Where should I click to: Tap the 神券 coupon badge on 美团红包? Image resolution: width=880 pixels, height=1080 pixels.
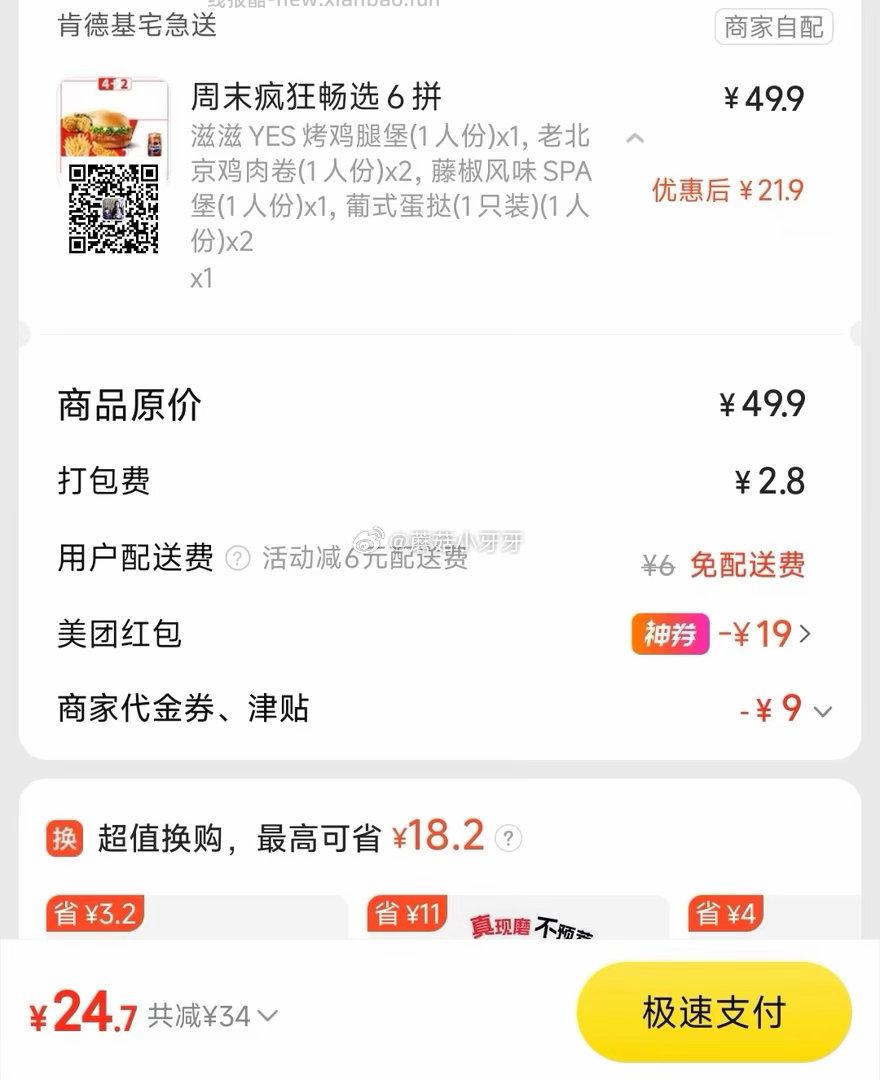pyautogui.click(x=670, y=634)
